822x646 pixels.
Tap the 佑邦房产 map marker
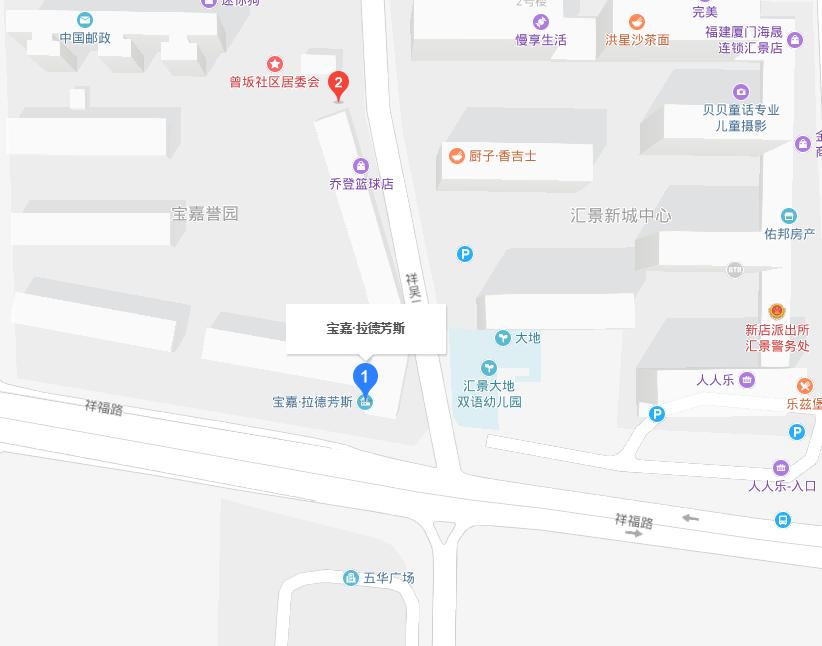(x=789, y=216)
